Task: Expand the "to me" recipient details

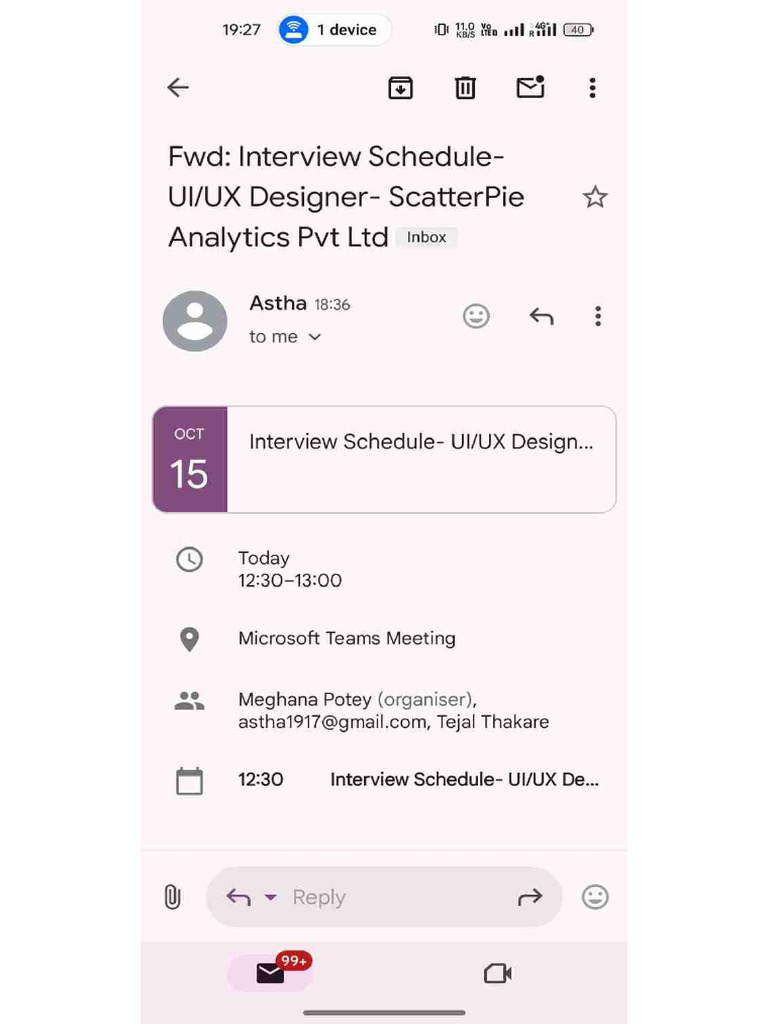Action: [x=285, y=336]
